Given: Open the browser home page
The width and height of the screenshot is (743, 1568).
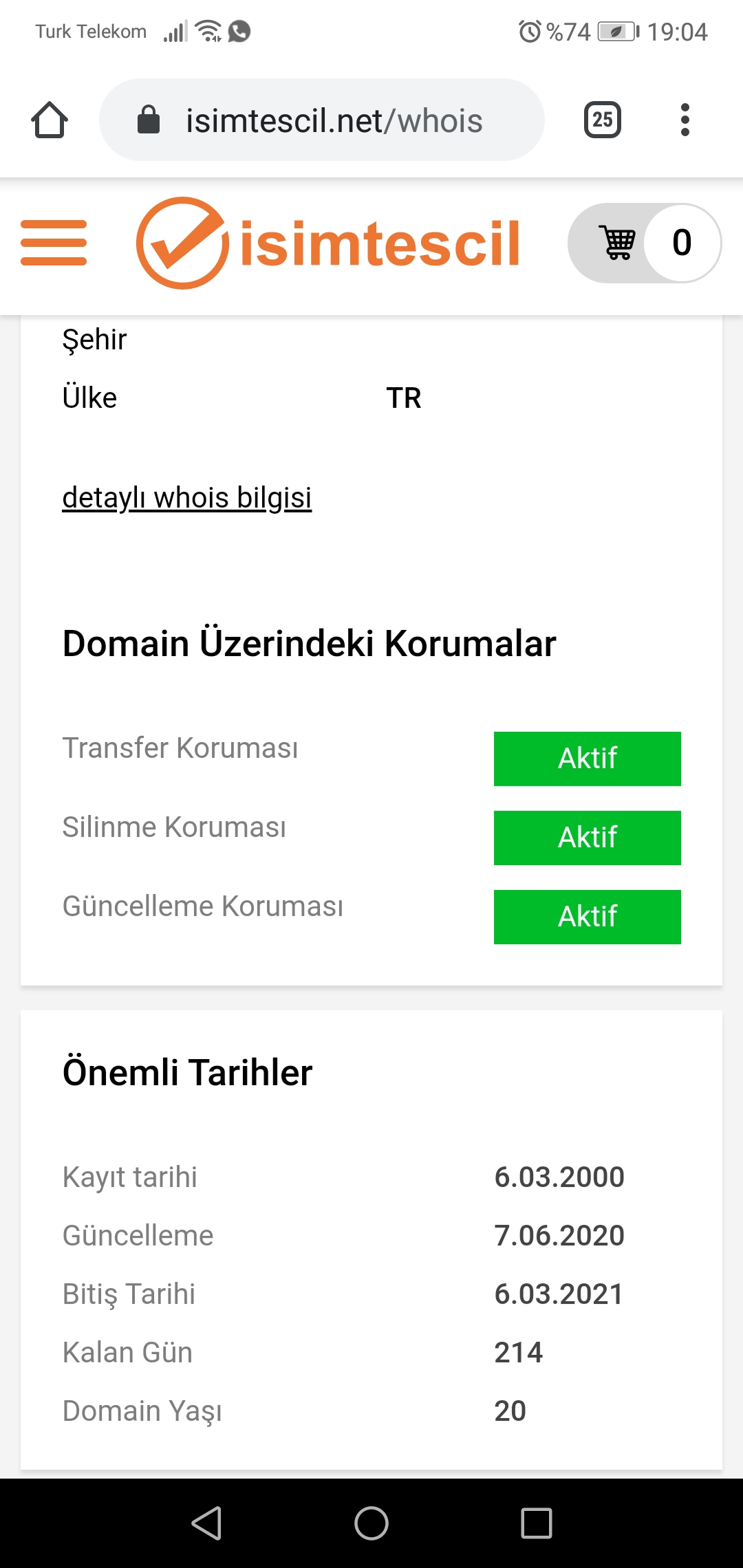Looking at the screenshot, I should click(50, 120).
